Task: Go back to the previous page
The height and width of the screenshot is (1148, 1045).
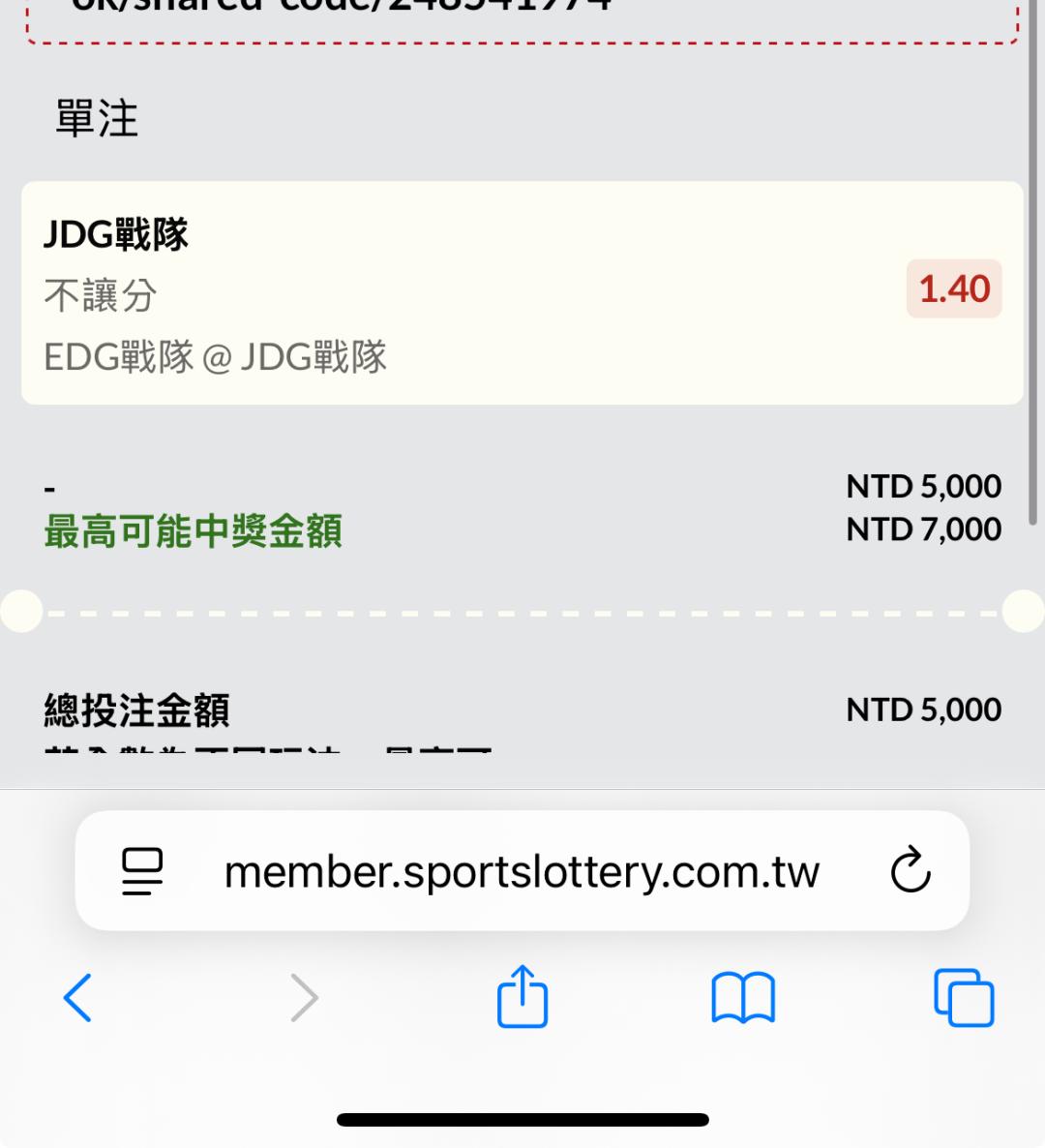Action: click(78, 998)
